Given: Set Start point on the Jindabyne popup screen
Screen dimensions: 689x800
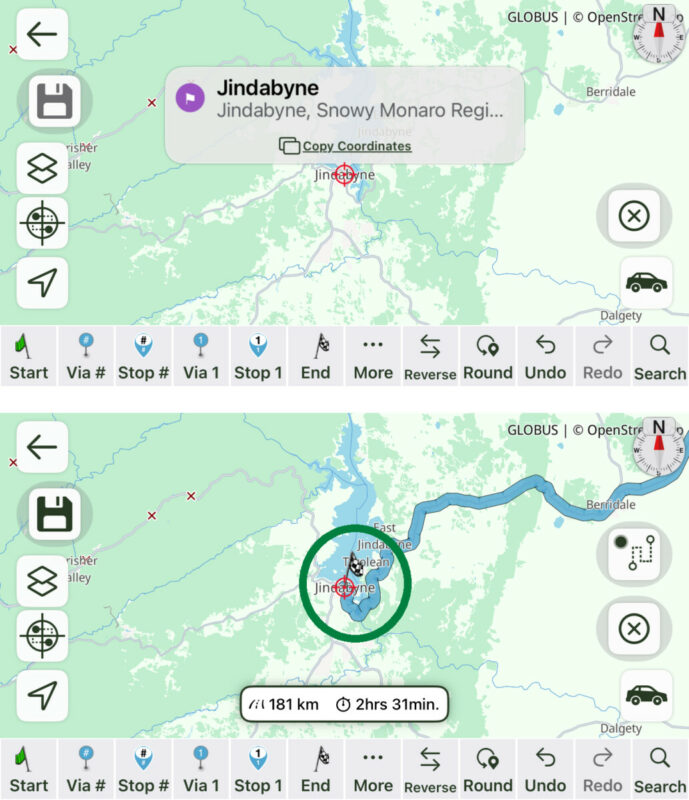Looking at the screenshot, I should [x=29, y=357].
